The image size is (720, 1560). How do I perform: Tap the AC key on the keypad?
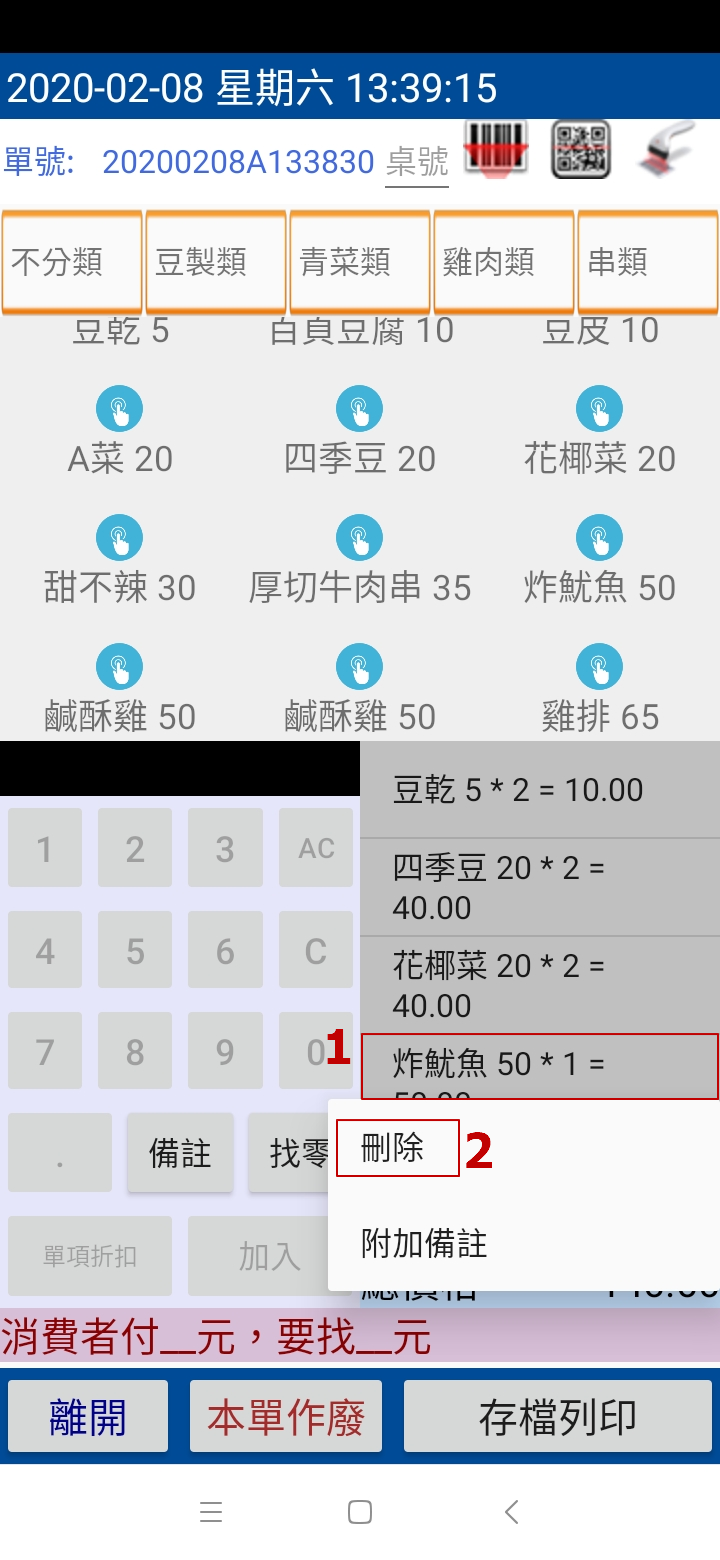(x=316, y=848)
